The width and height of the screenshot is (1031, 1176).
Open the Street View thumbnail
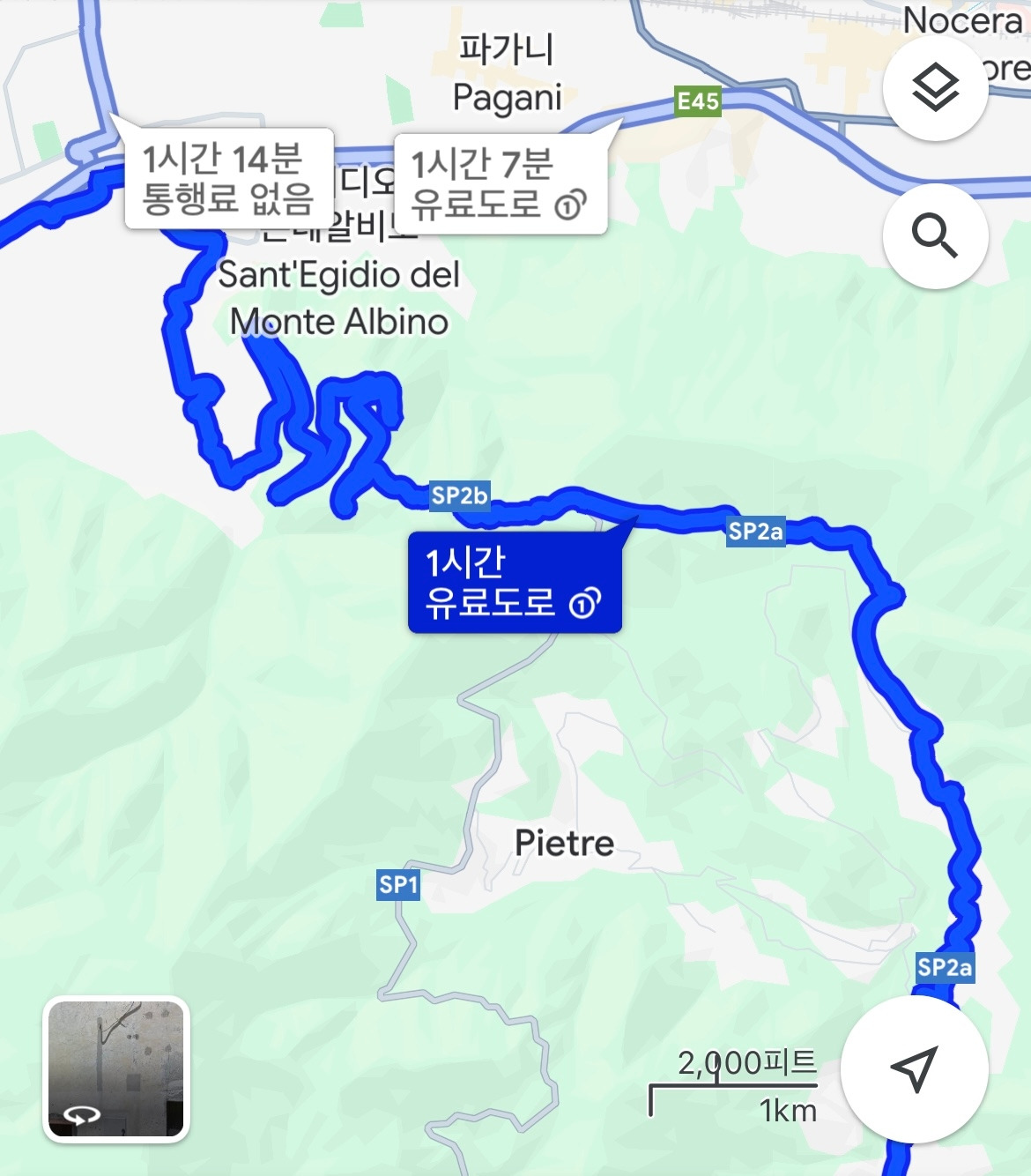pos(116,1069)
